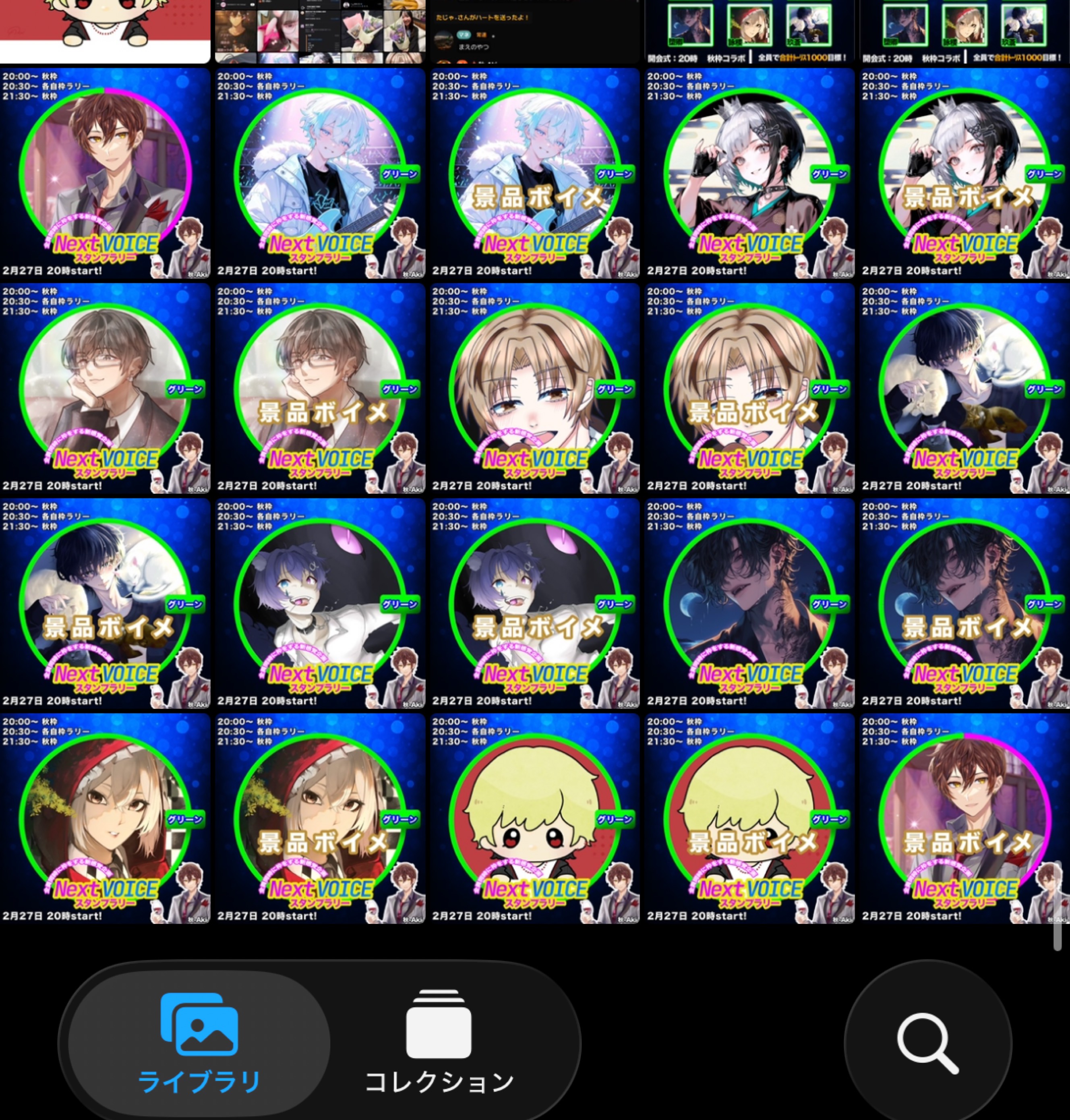Open red-hooded character photo without 景品ボイメ text
1070x1120 pixels.
tap(105, 818)
